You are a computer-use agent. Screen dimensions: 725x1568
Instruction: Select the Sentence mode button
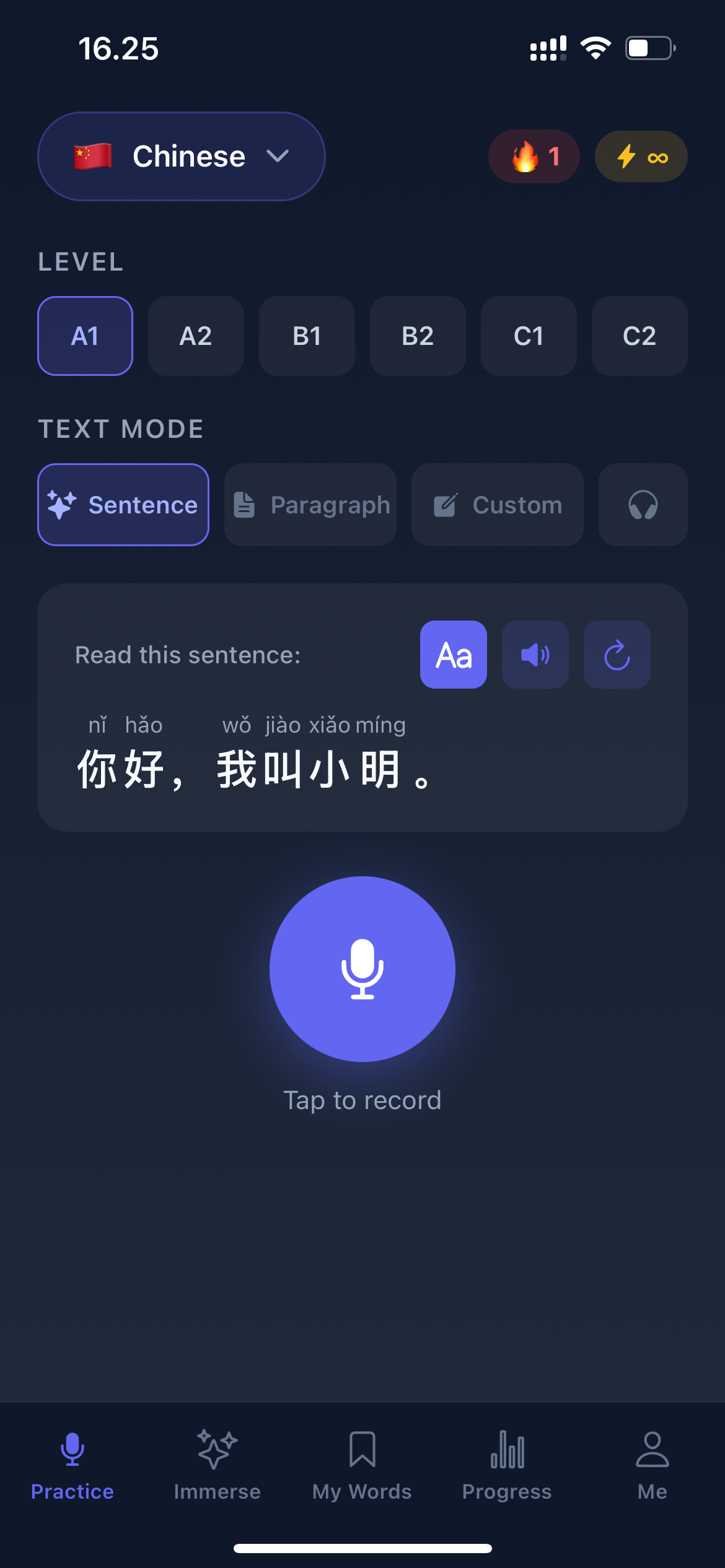tap(123, 504)
